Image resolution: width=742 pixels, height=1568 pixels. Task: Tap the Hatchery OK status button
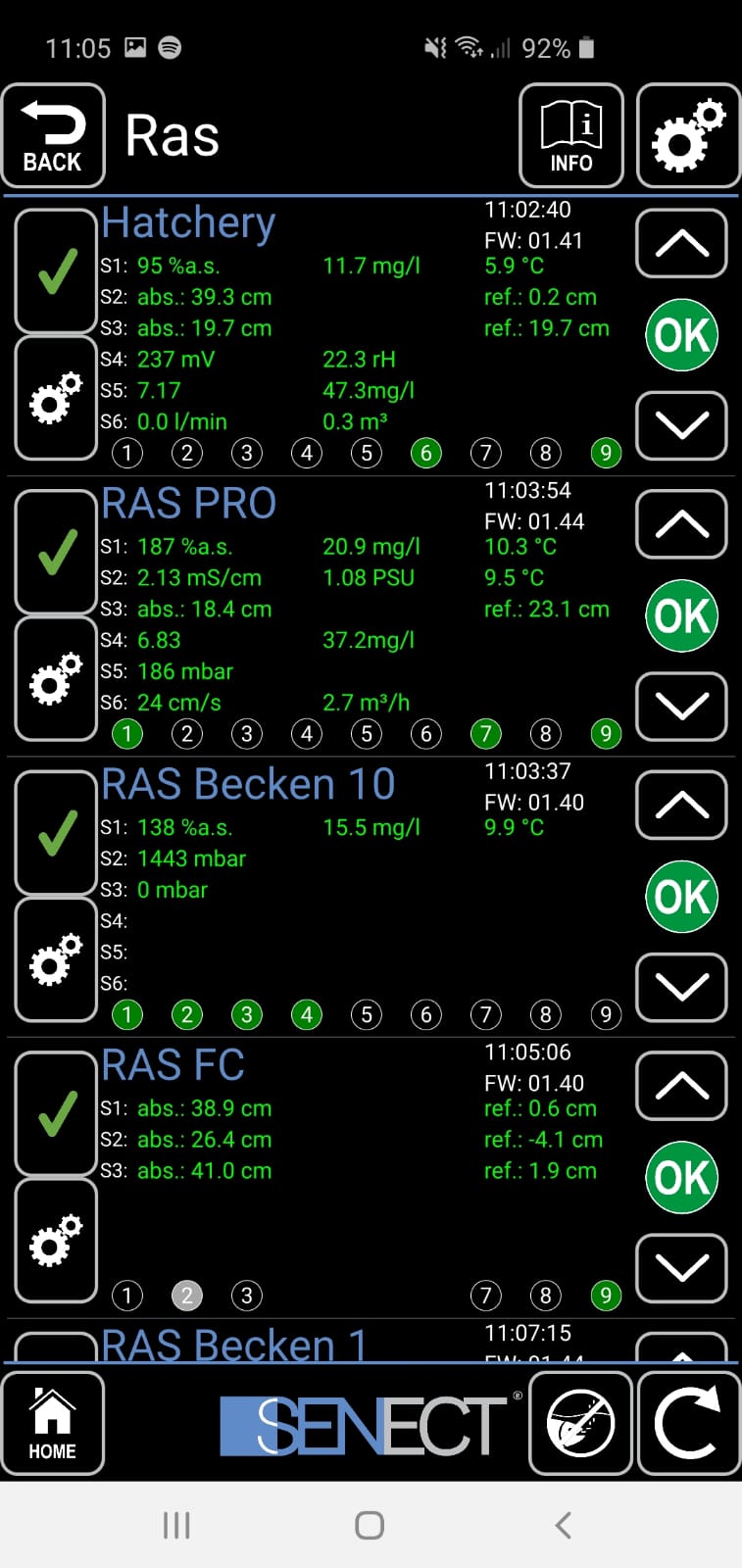(x=681, y=335)
